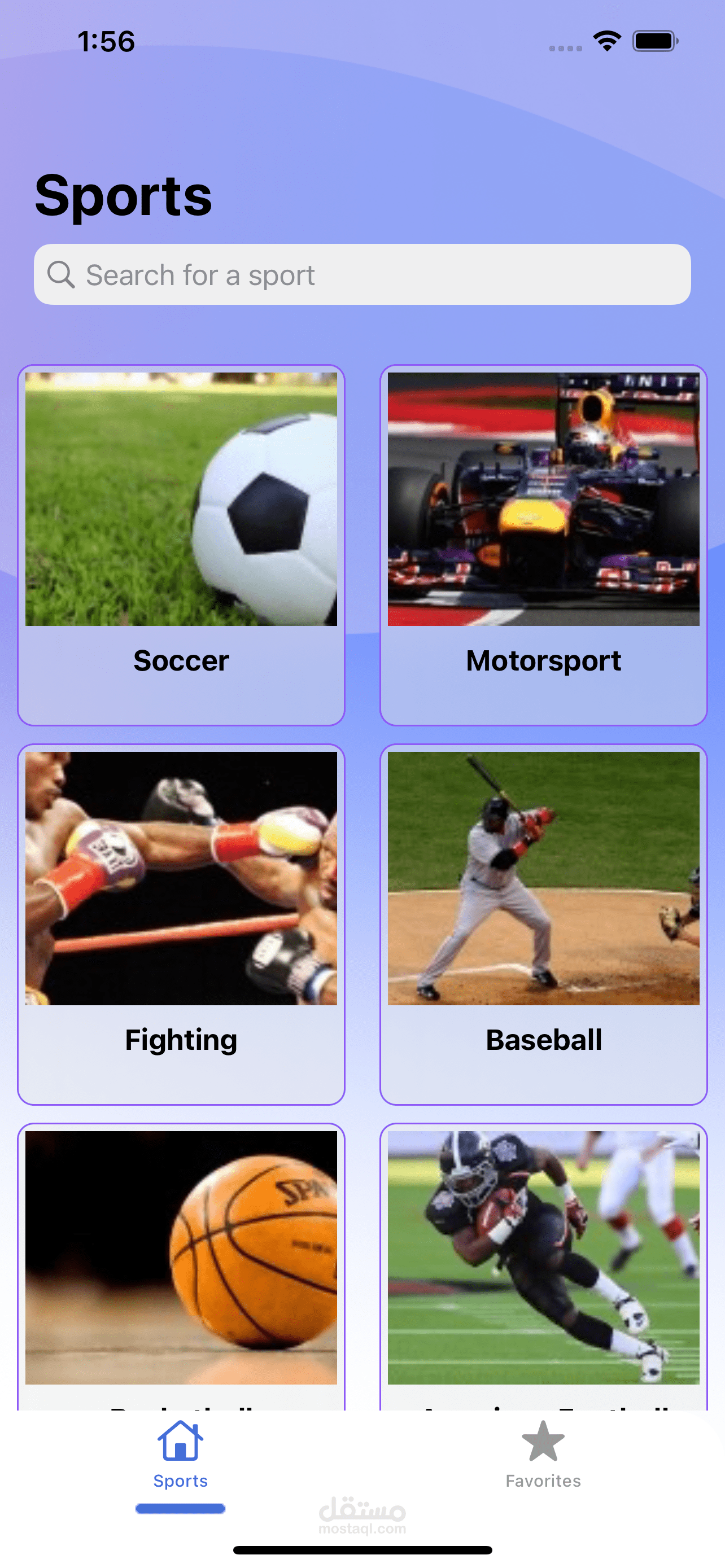This screenshot has height=1568, width=725.
Task: Choose the Baseball card
Action: point(543,923)
